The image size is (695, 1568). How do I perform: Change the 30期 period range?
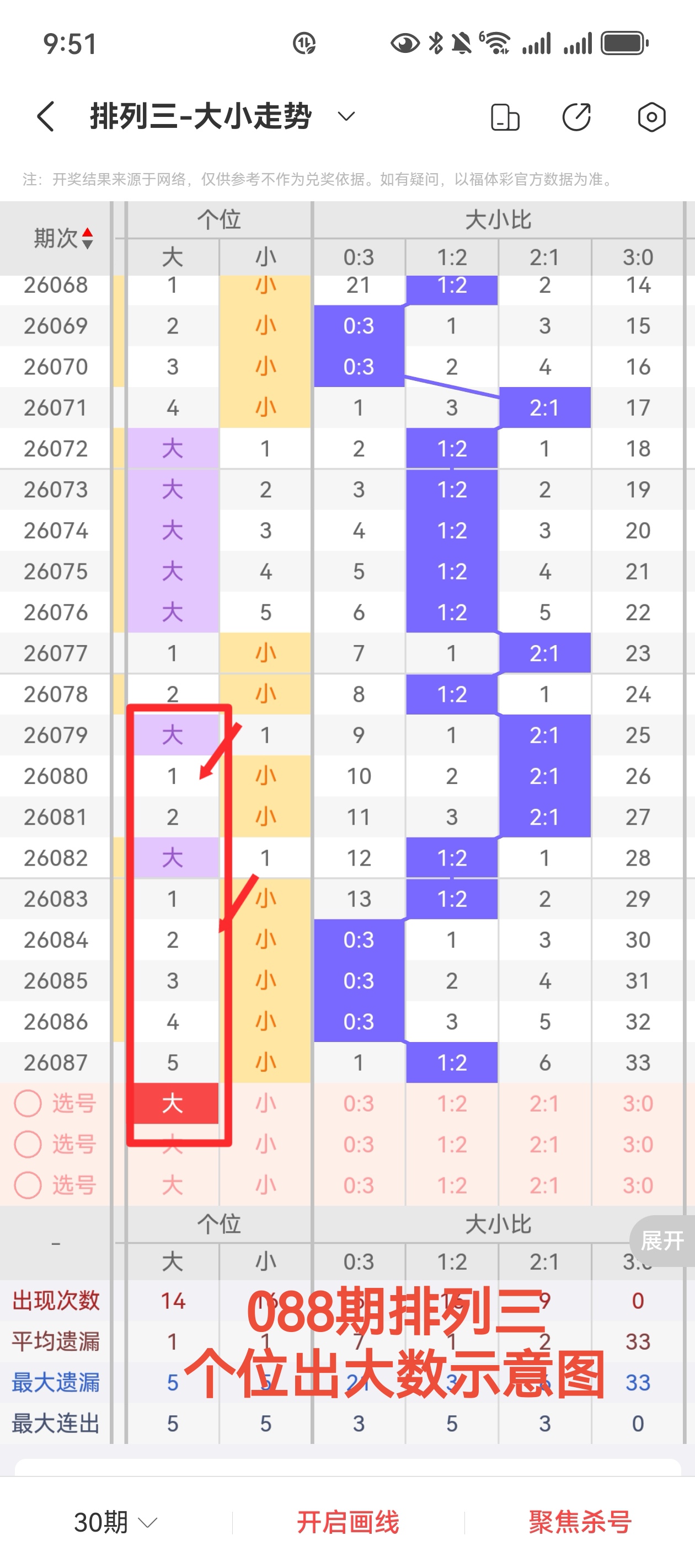tap(116, 1522)
